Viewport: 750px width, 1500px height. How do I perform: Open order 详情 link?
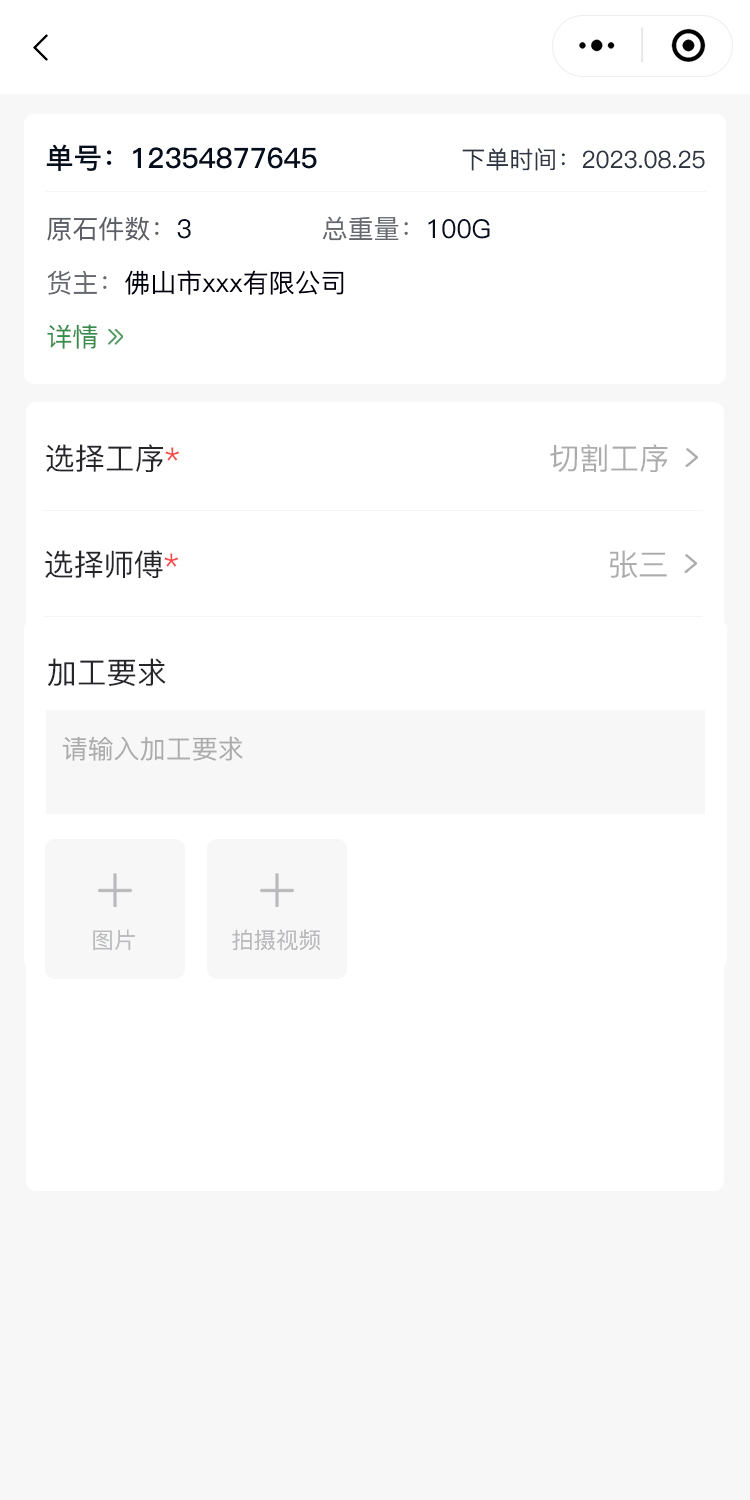coord(85,337)
